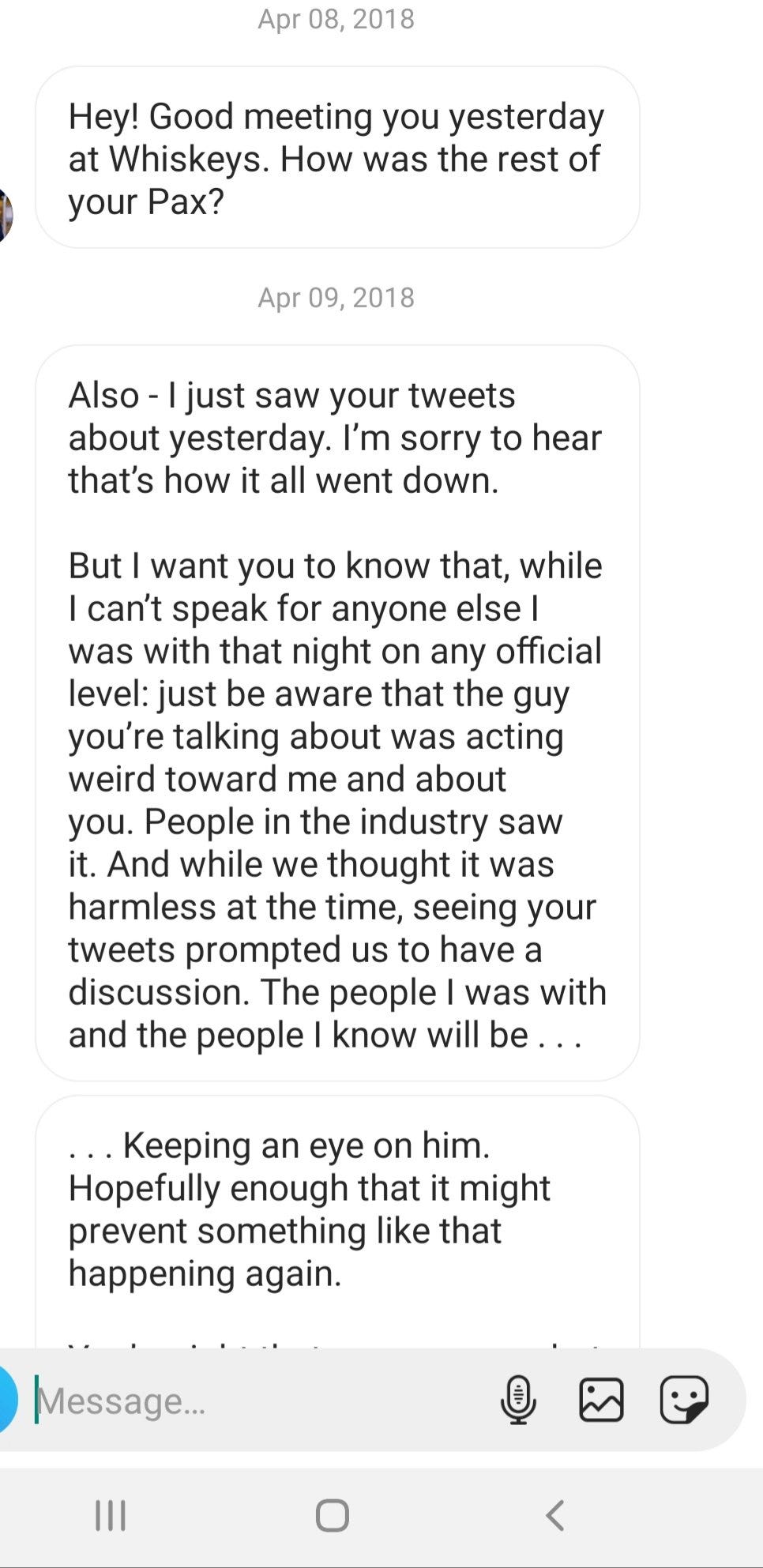This screenshot has height=1568, width=763.
Task: Go back using system back button
Action: tap(555, 1515)
